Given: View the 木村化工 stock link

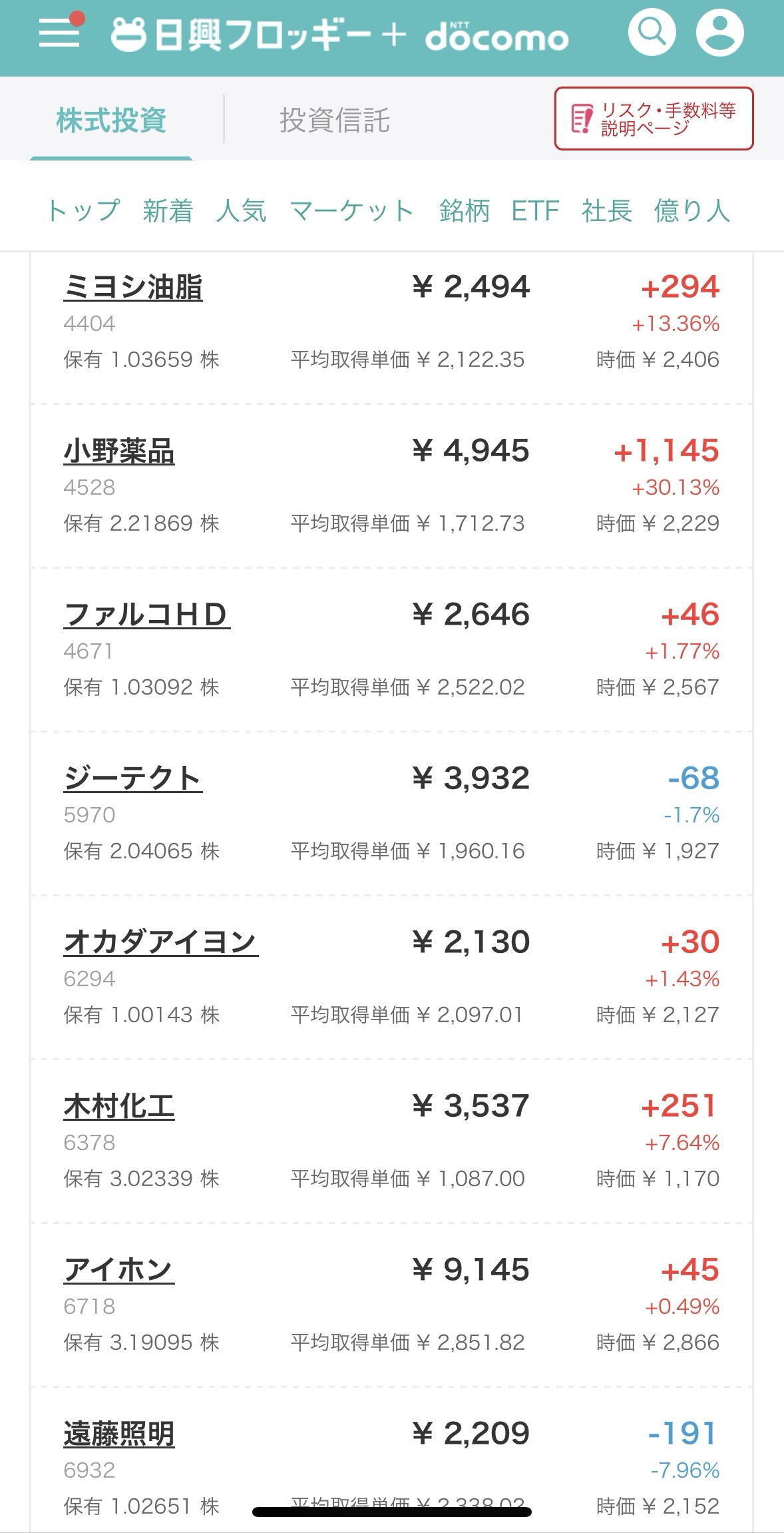Looking at the screenshot, I should (119, 1106).
